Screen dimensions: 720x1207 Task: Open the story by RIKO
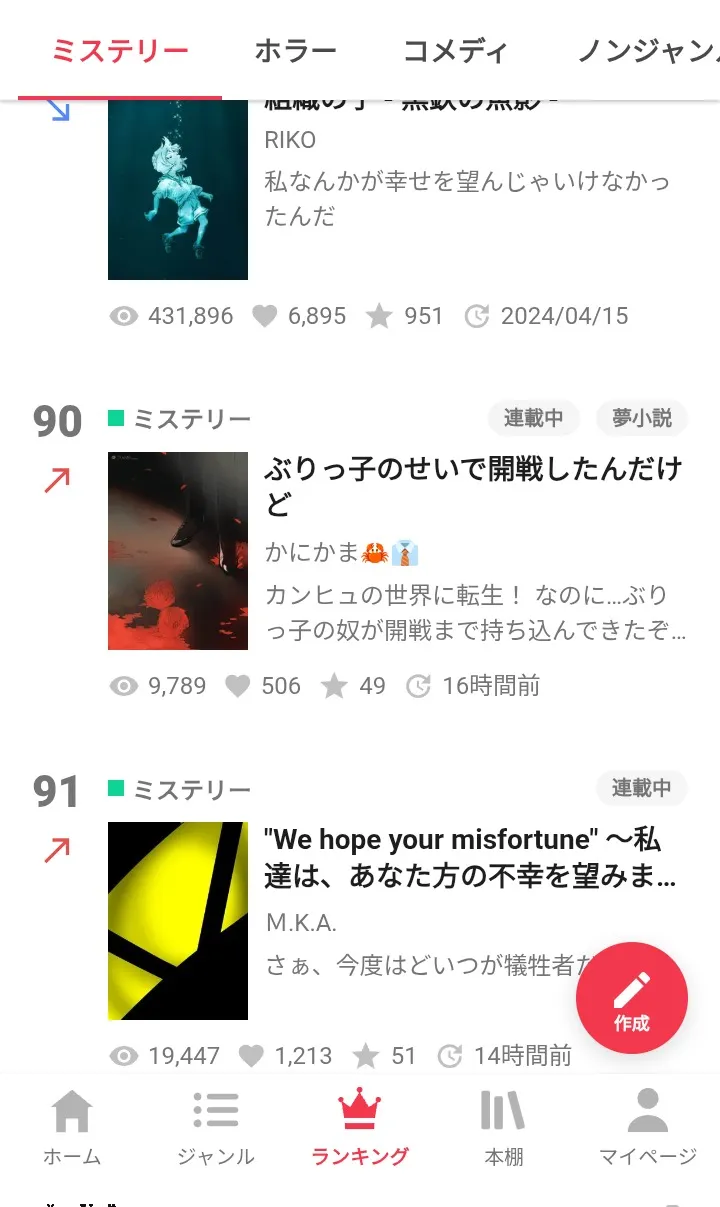click(178, 190)
